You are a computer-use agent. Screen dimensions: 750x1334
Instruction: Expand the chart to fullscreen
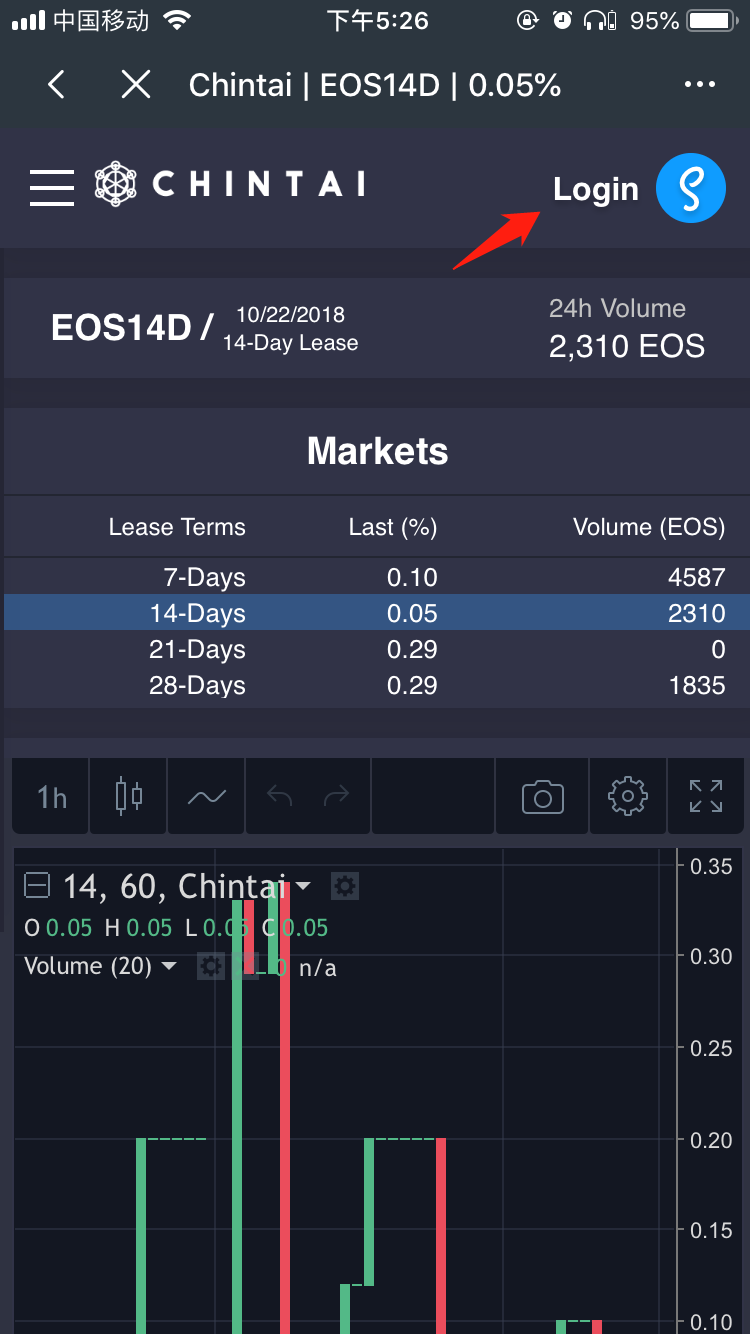pyautogui.click(x=706, y=797)
